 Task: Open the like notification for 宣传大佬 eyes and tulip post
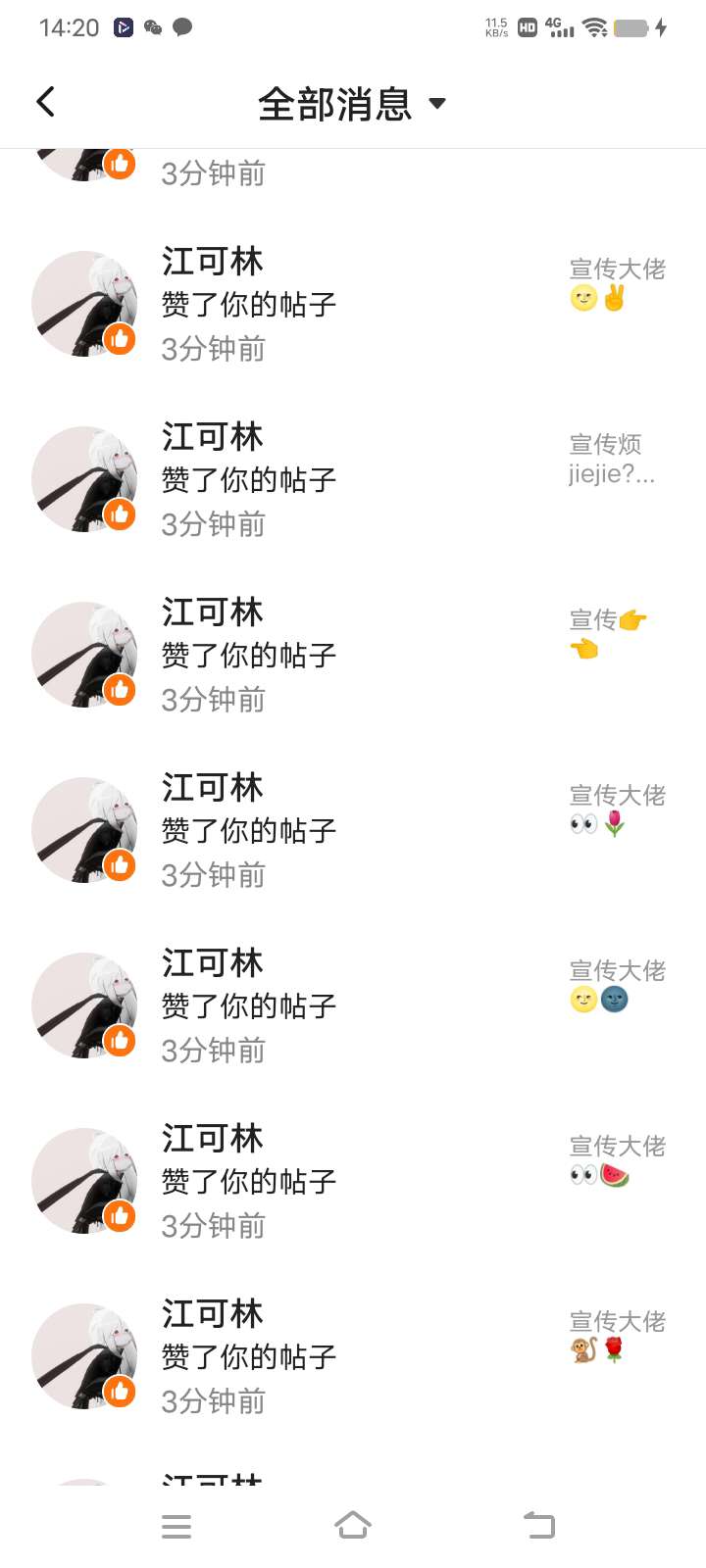[353, 830]
